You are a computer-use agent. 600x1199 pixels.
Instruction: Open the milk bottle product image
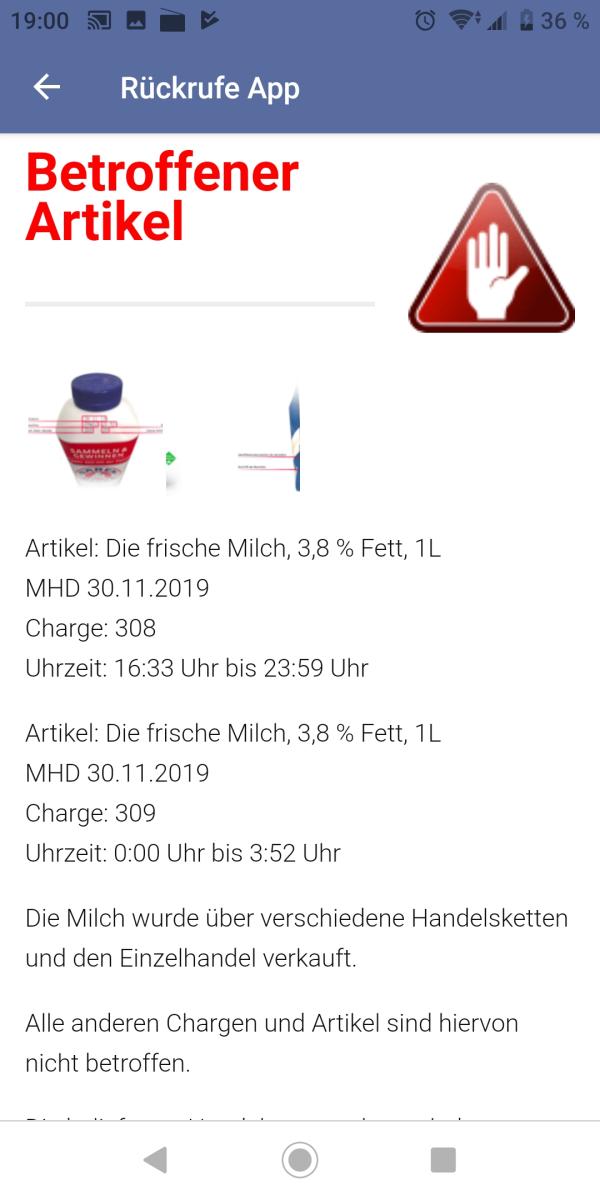click(96, 431)
